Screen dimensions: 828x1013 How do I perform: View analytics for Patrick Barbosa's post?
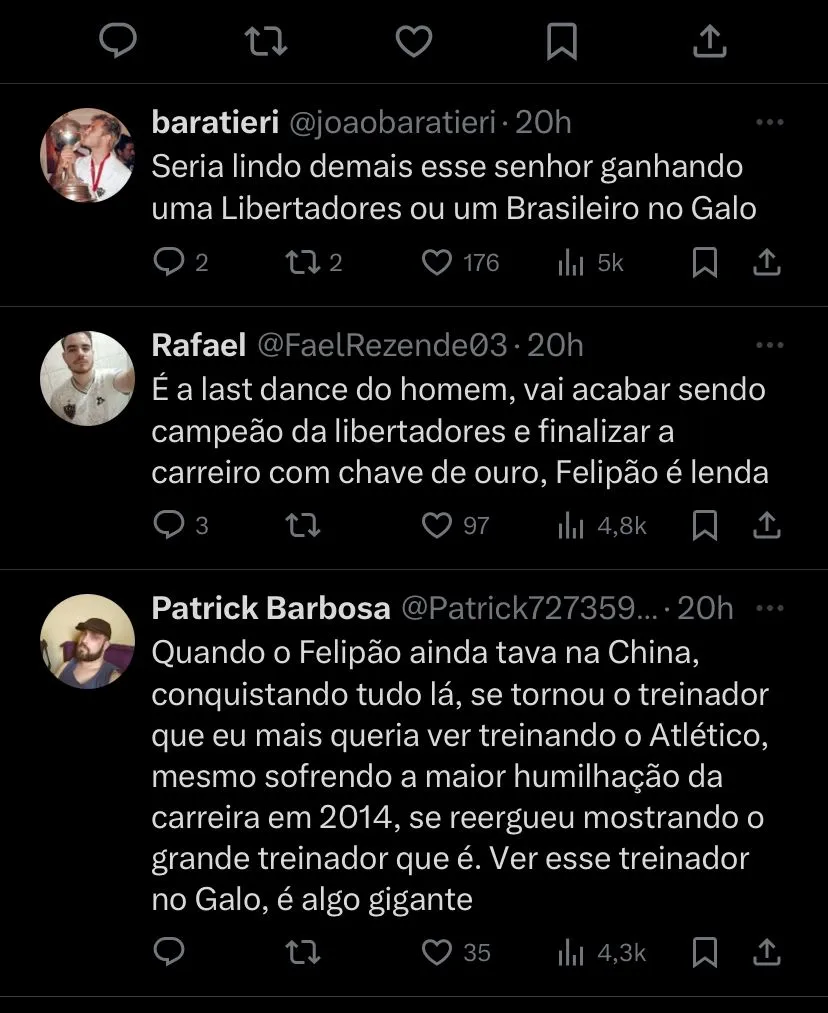click(571, 952)
